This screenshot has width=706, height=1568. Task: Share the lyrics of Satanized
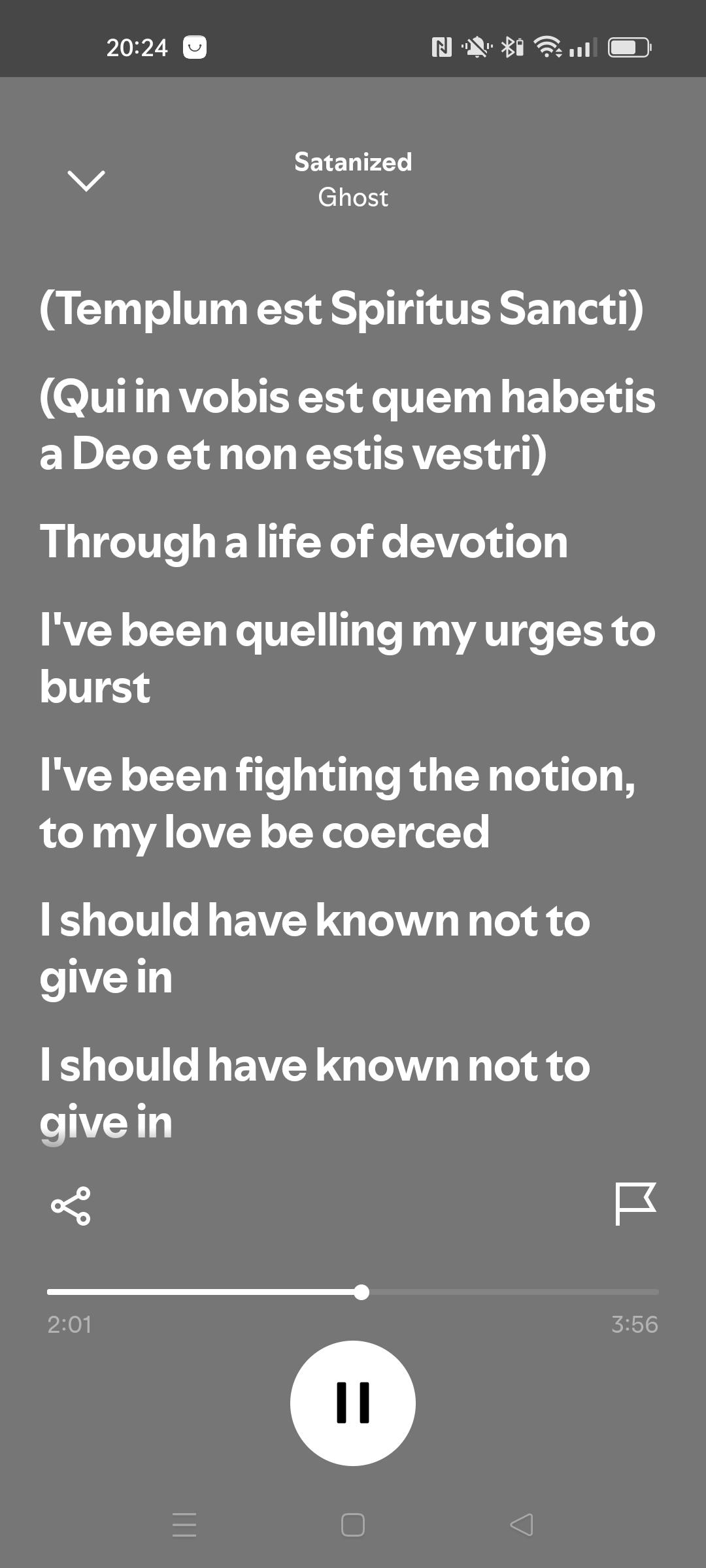[x=71, y=1206]
